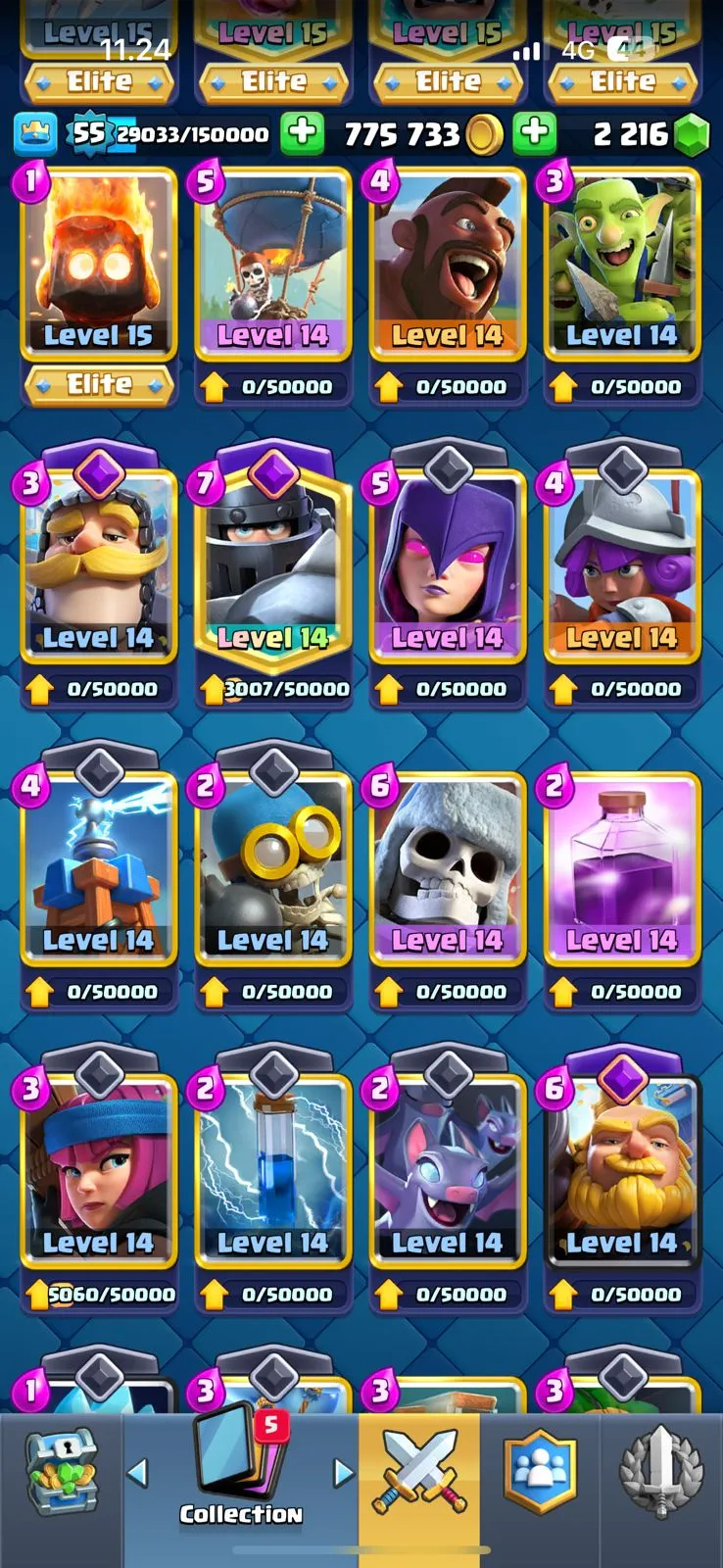The width and height of the screenshot is (723, 1568).
Task: Tap the green plus next to gold coins
Action: tap(534, 134)
